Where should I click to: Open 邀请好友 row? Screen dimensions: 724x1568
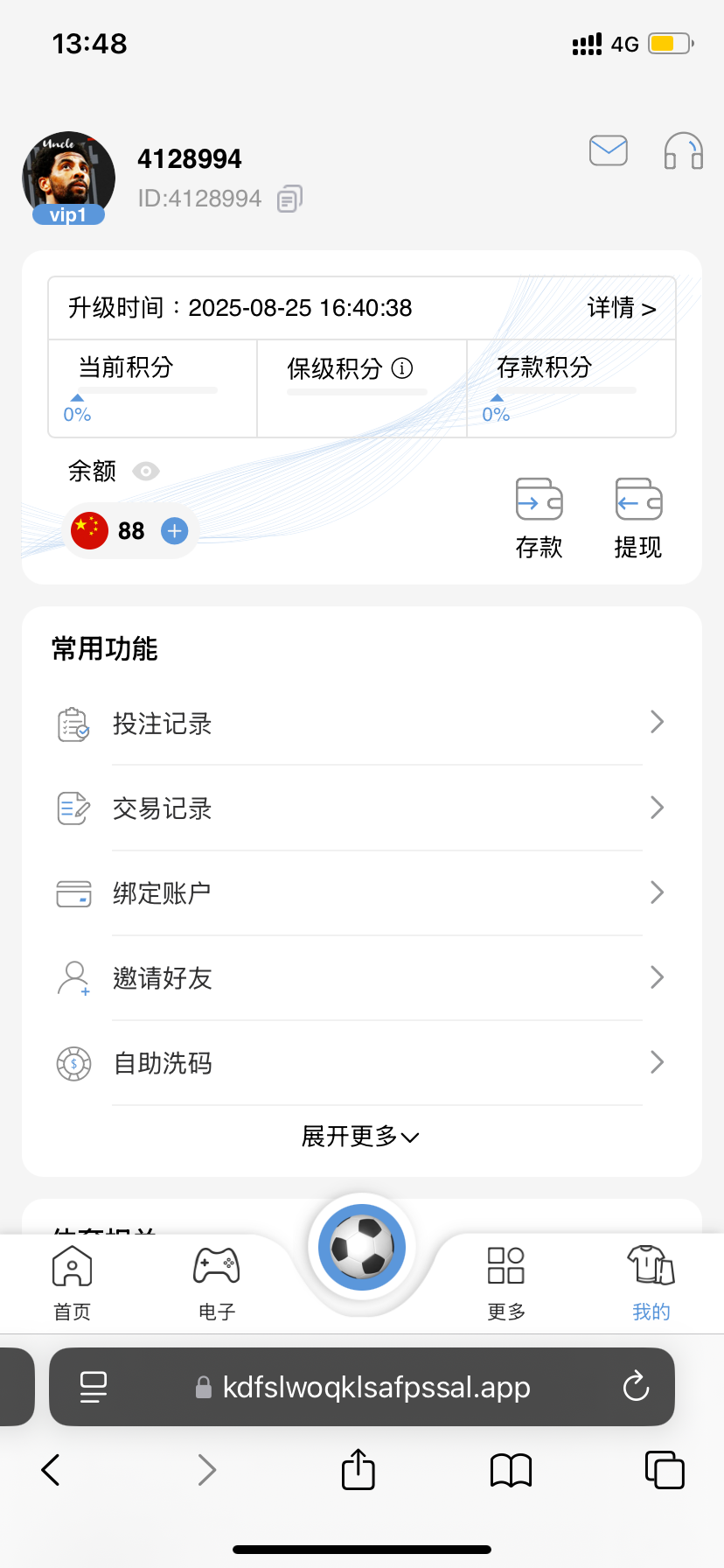point(359,978)
